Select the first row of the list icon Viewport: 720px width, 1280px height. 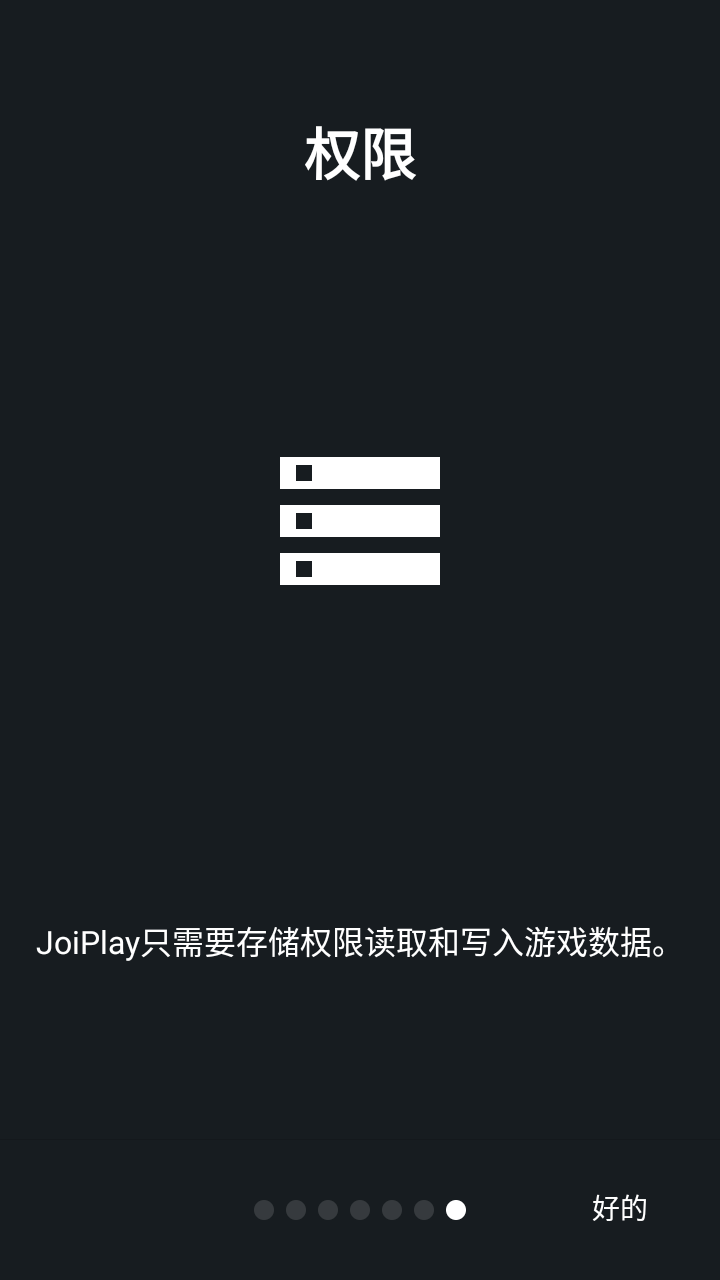(360, 472)
